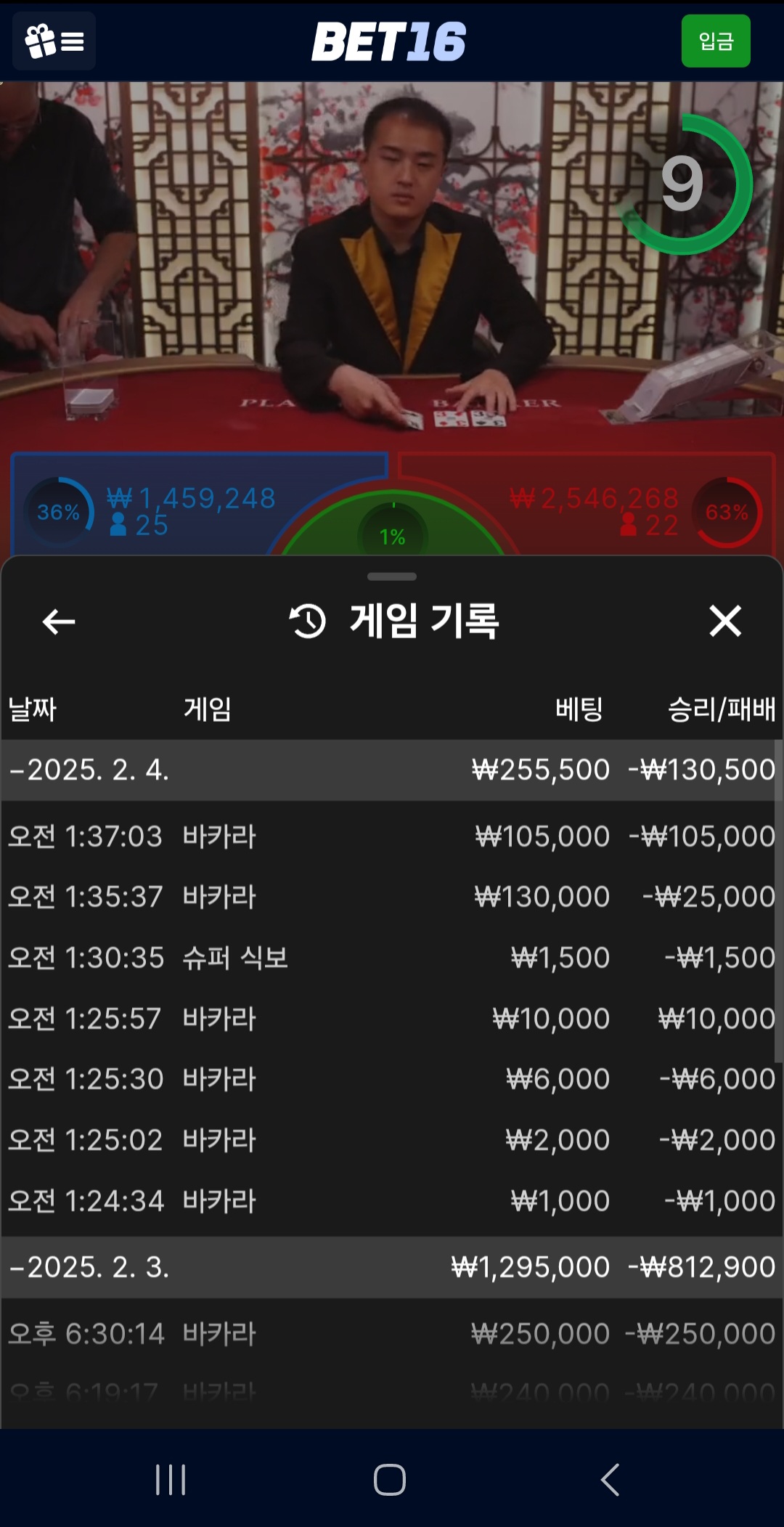This screenshot has width=784, height=1527.
Task: Open the recent apps view
Action: point(171,1479)
